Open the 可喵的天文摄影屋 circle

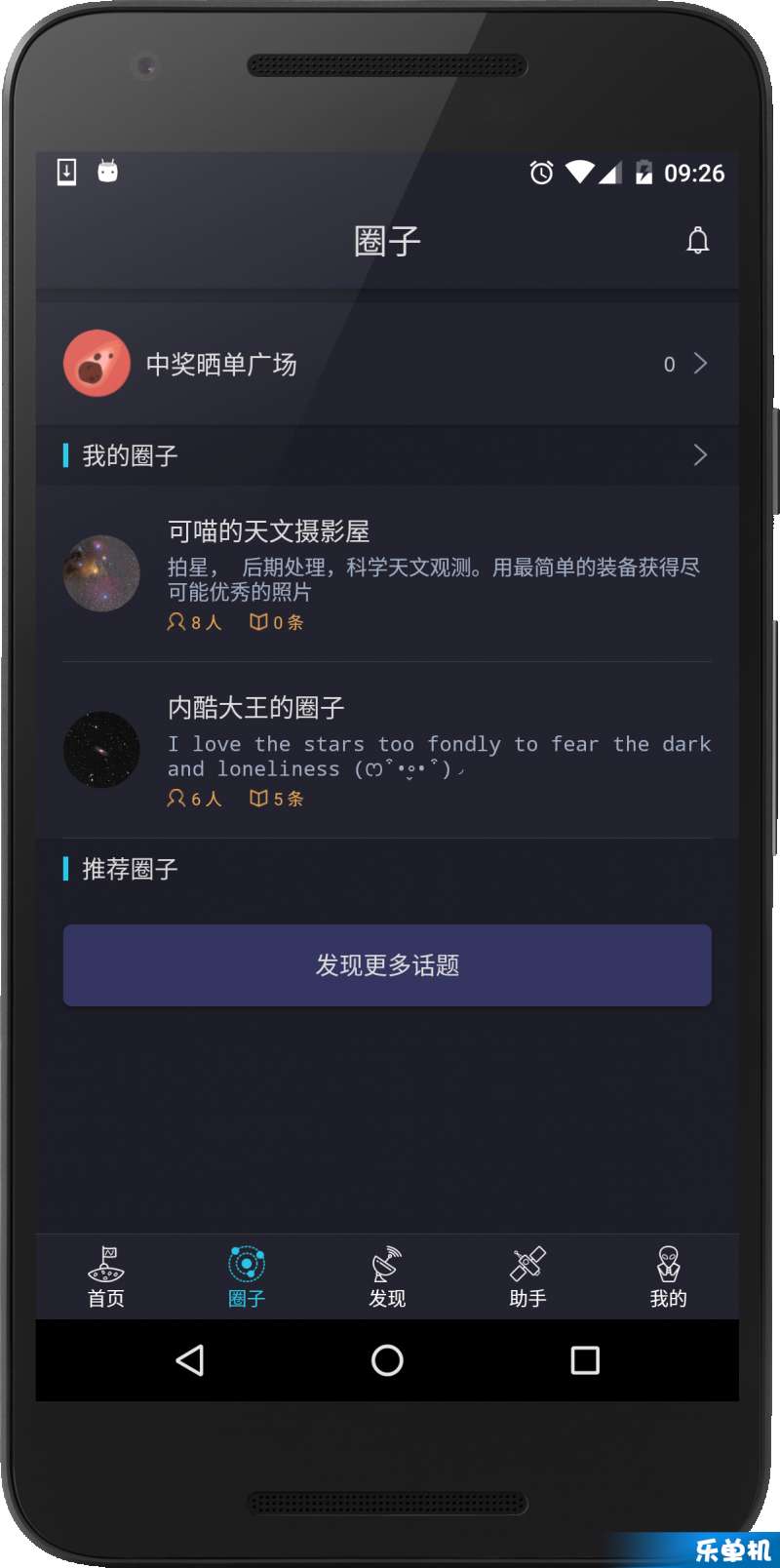386,574
